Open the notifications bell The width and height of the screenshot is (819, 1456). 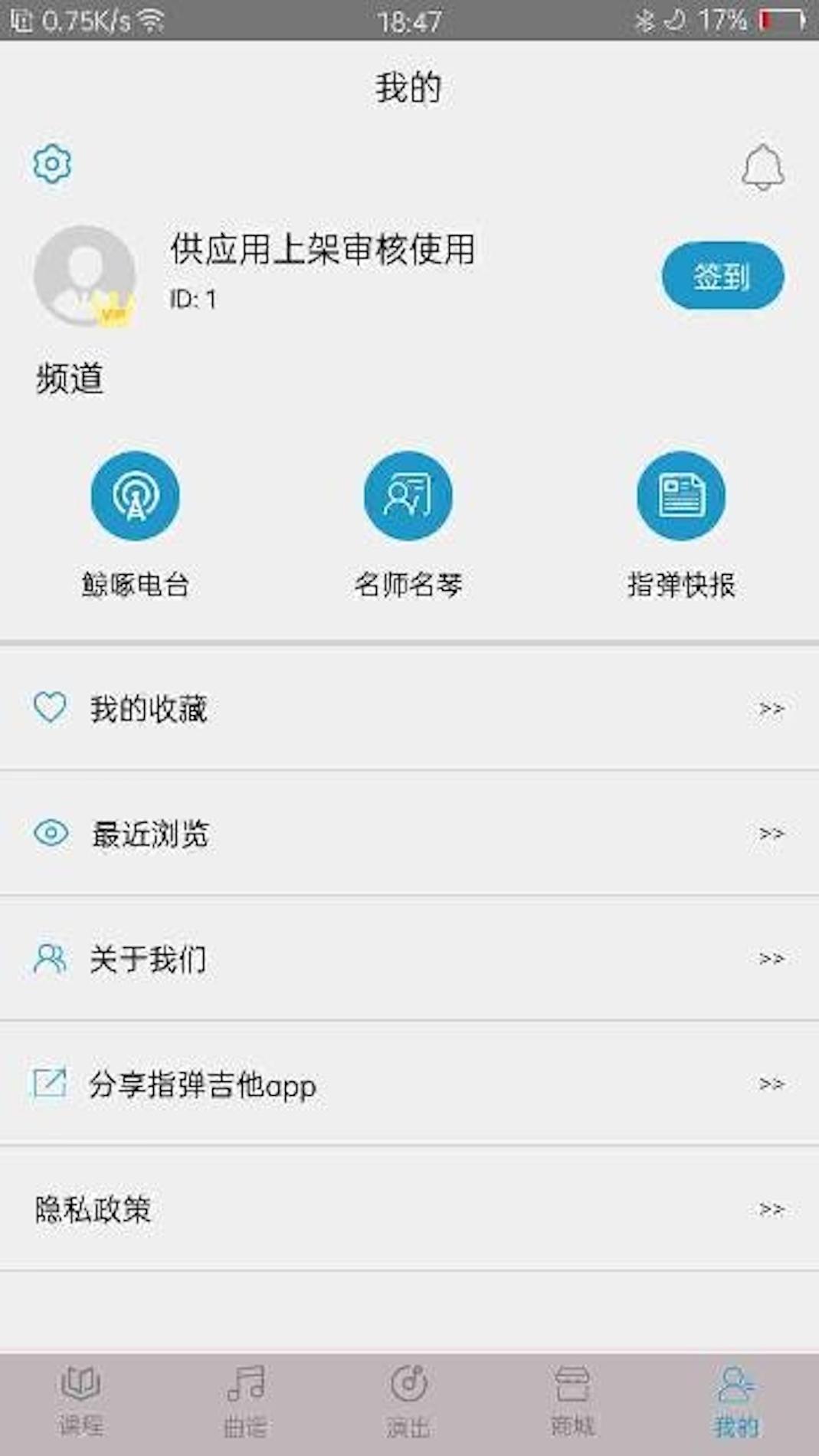pyautogui.click(x=762, y=167)
